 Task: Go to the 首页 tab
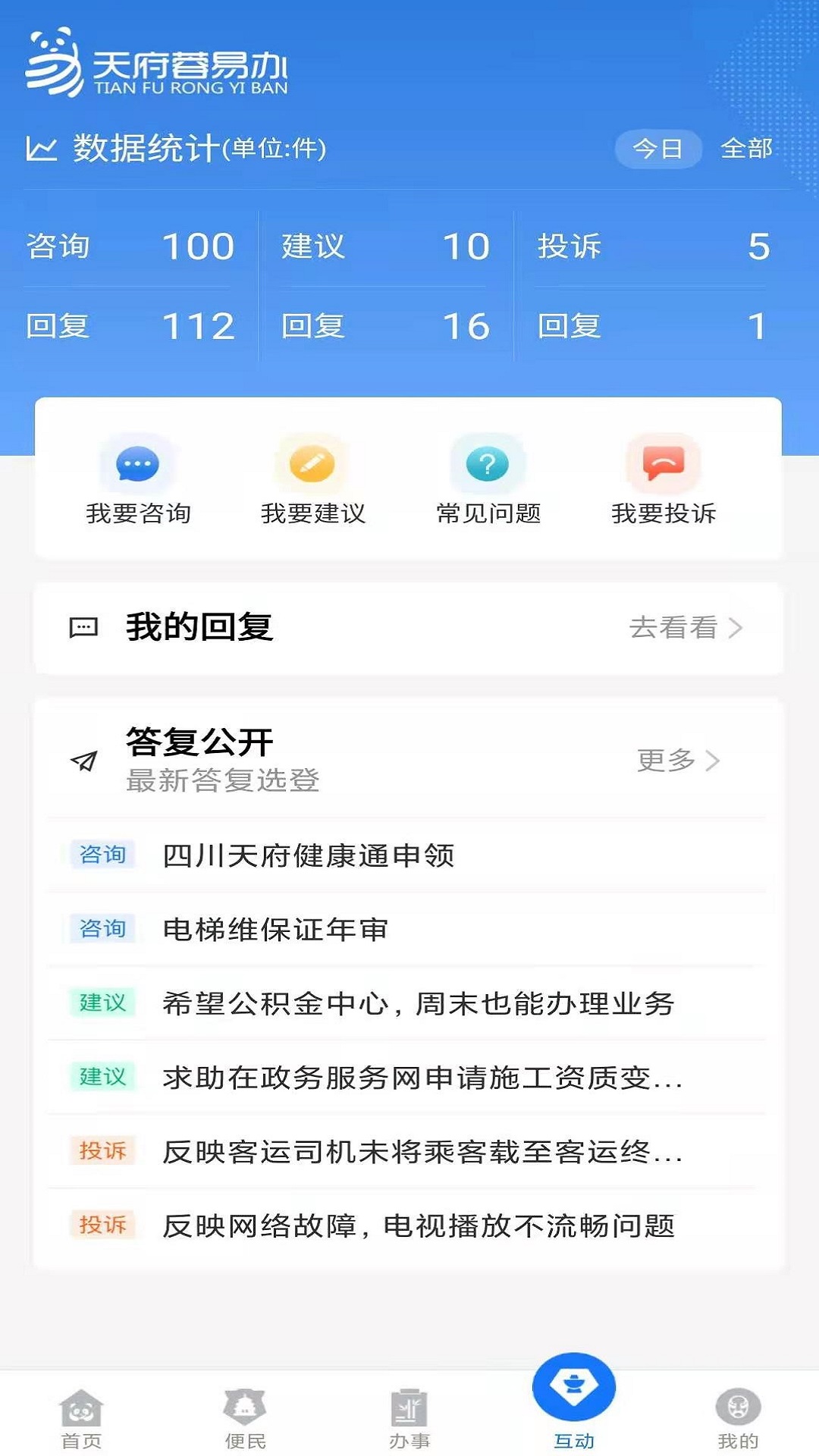coord(81,1419)
